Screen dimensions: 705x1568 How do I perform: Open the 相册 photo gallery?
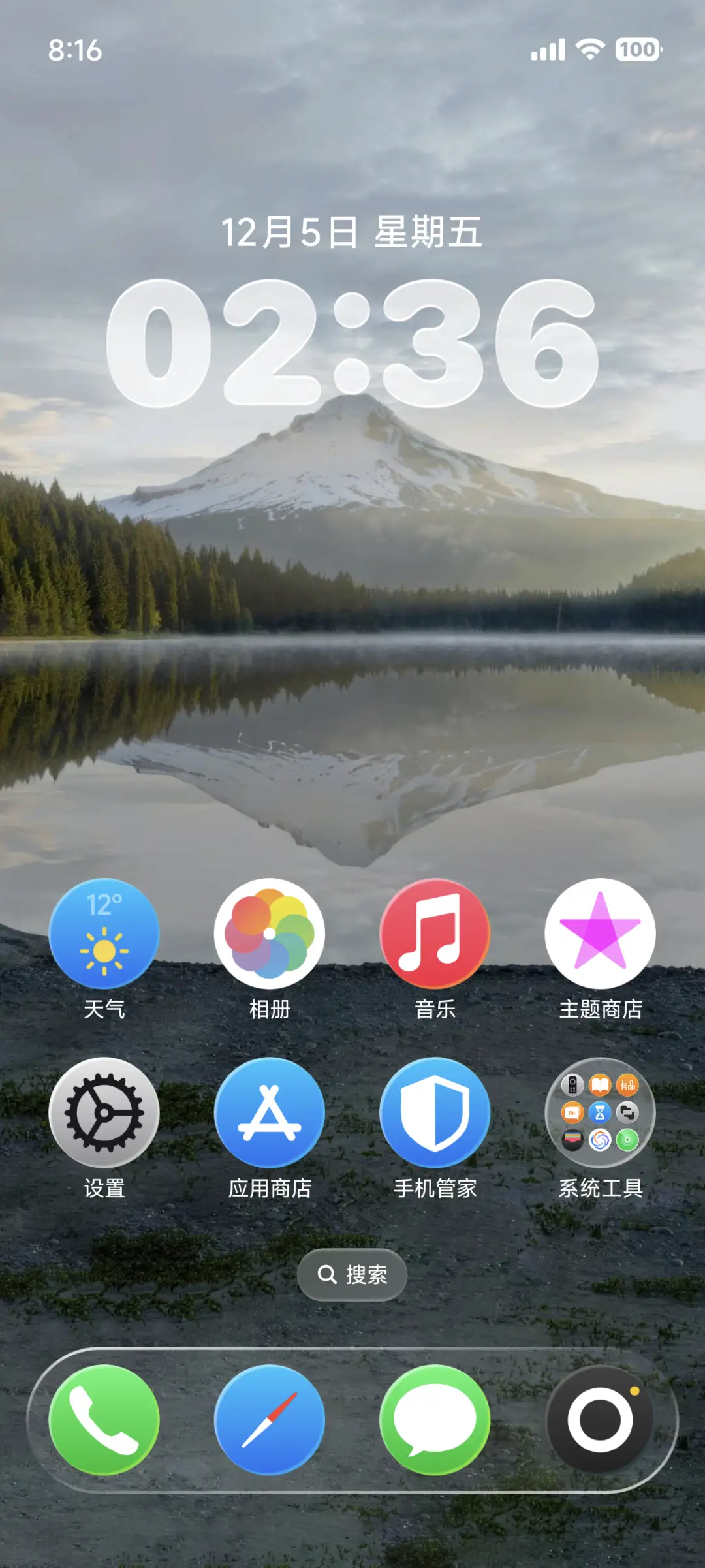[x=270, y=933]
